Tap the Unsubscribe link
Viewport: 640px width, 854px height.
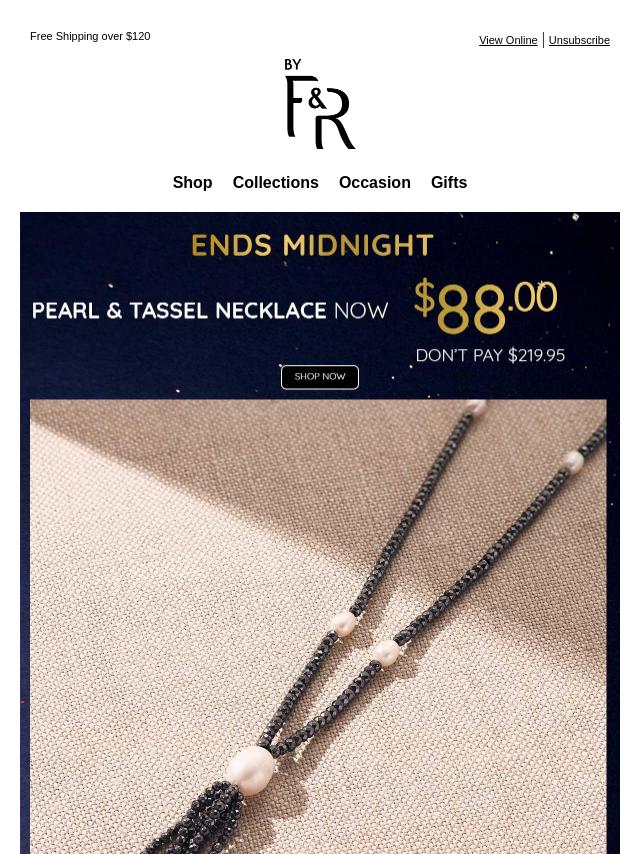point(579,40)
